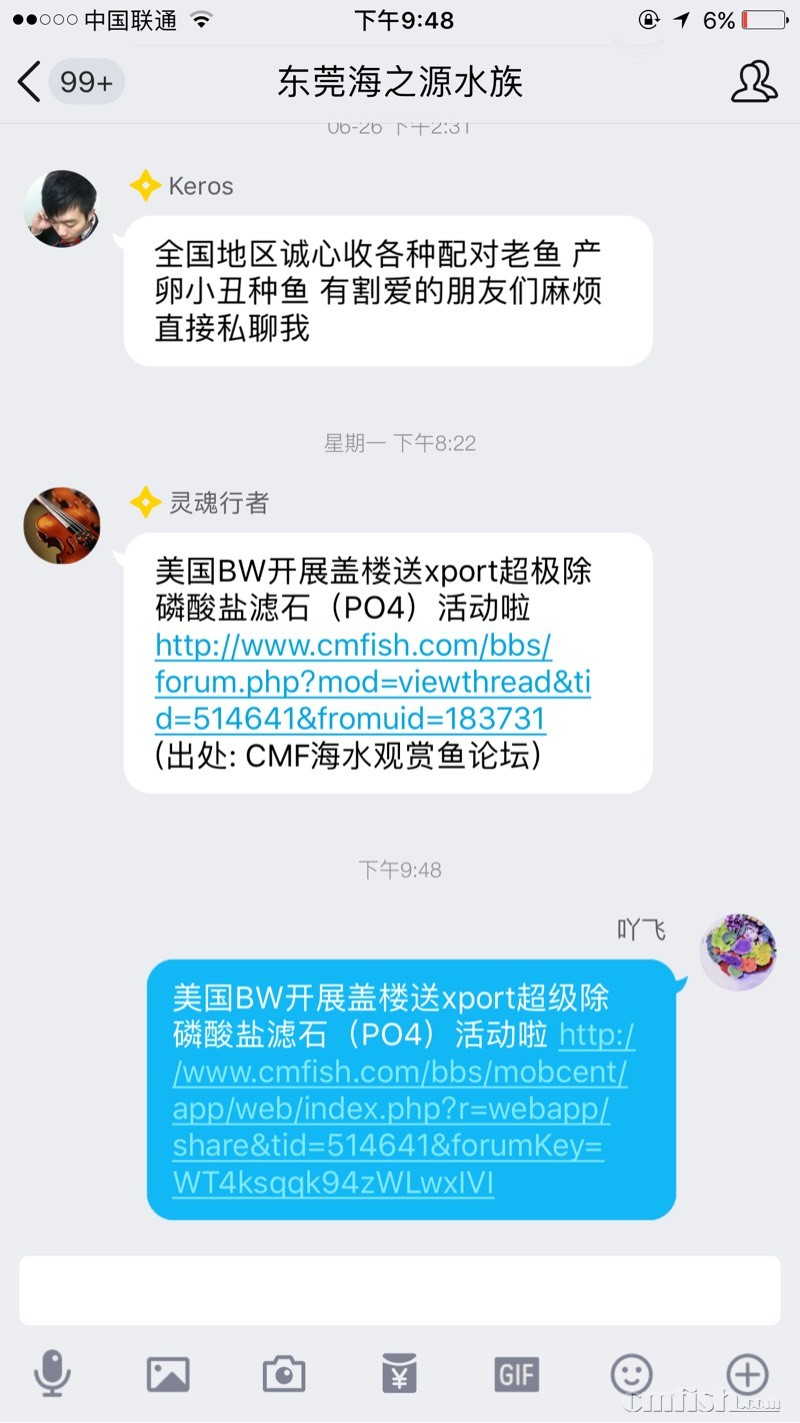This screenshot has width=800, height=1423.
Task: View 灵魂行者's profile avatar
Action: [61, 525]
